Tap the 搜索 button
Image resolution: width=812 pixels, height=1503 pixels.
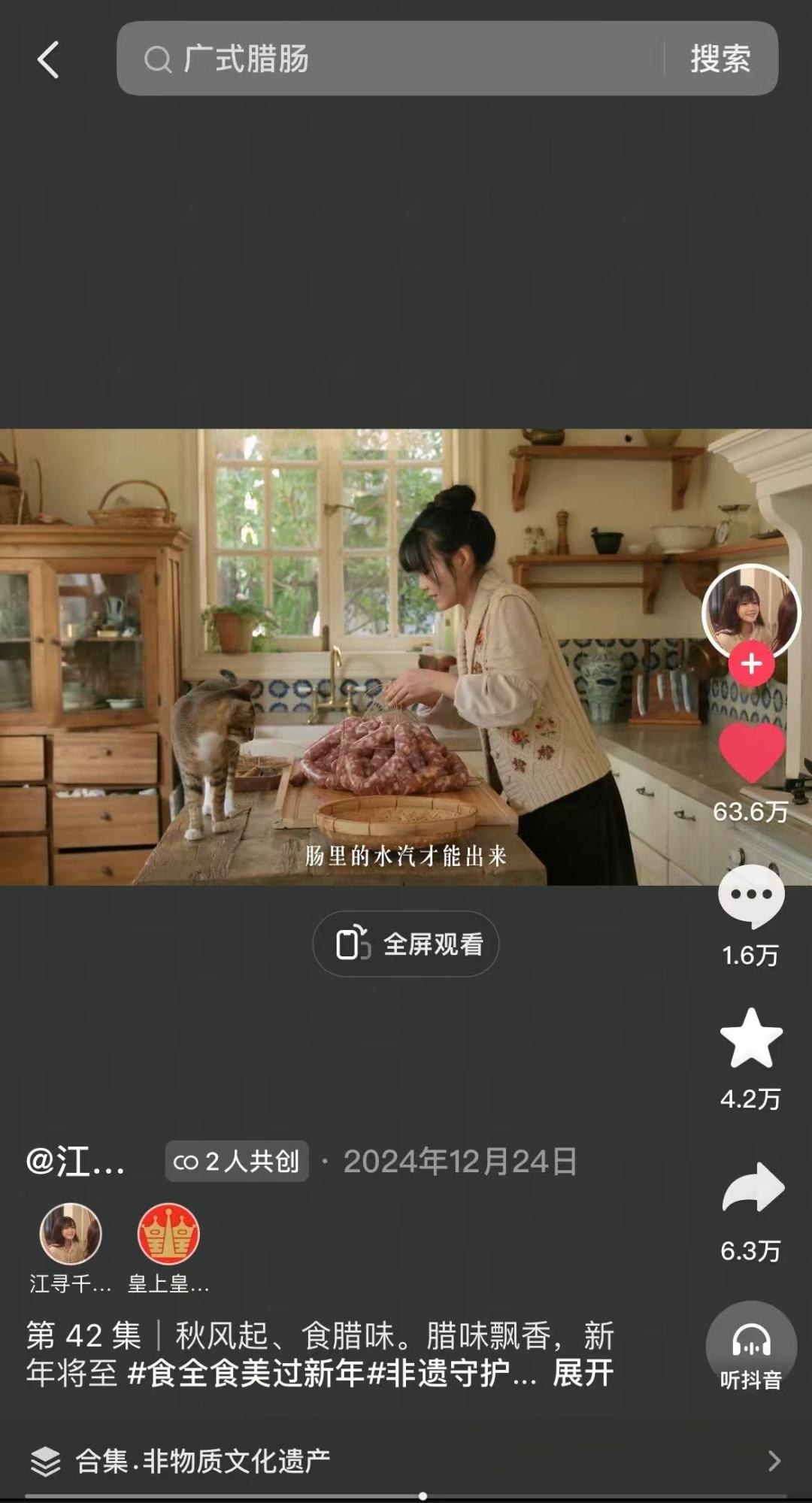(720, 59)
